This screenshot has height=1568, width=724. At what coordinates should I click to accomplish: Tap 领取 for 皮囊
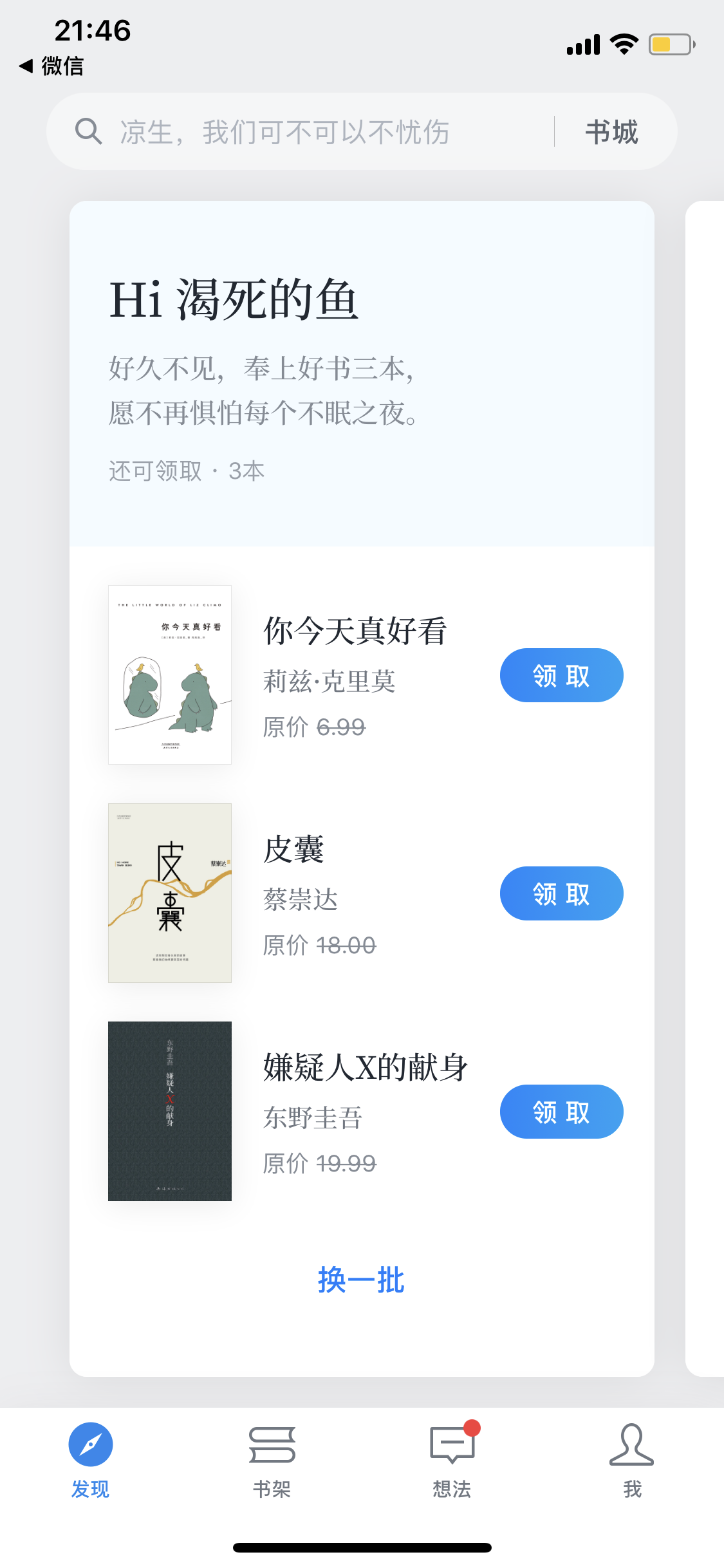tap(561, 893)
